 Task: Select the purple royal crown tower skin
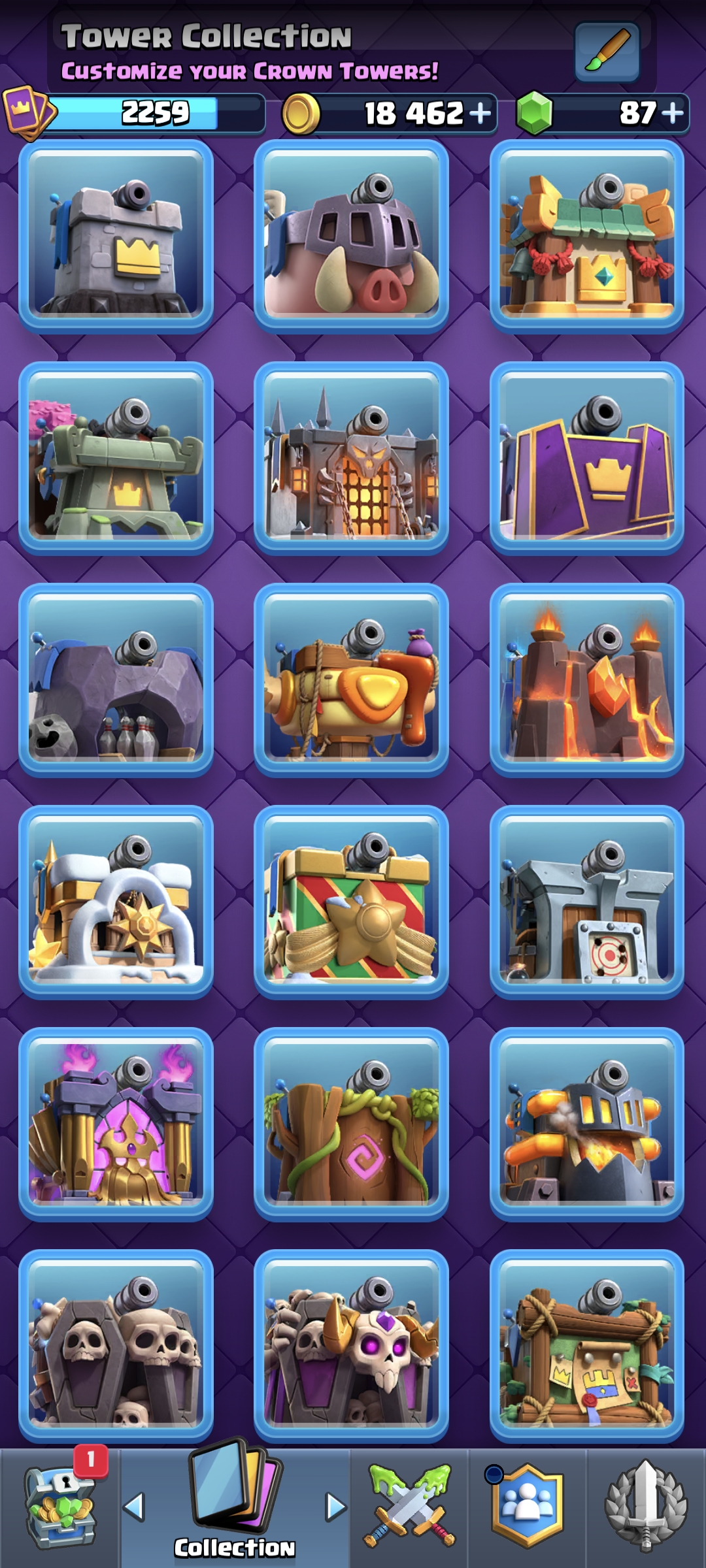point(586,458)
